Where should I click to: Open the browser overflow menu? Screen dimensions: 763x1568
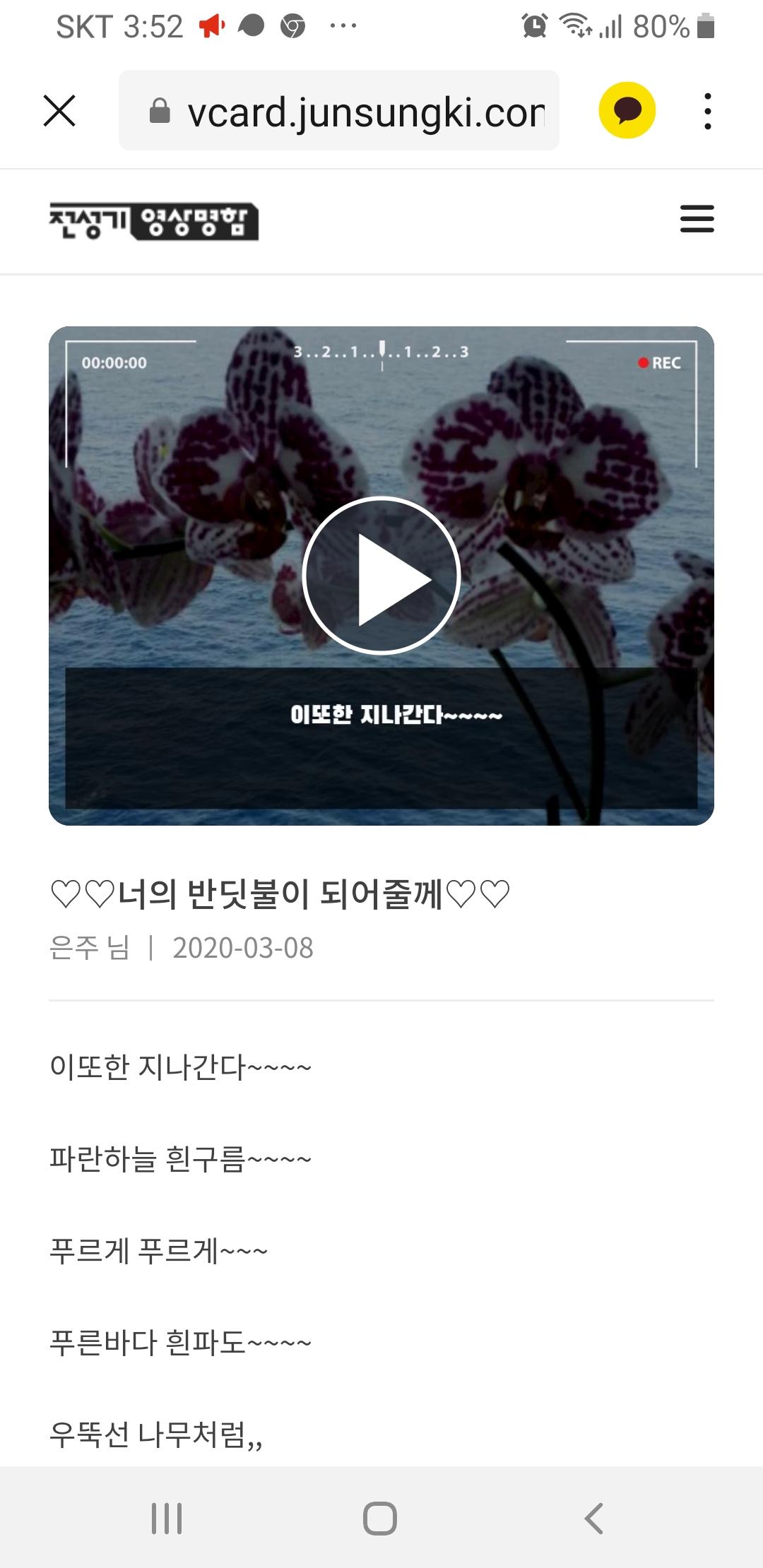coord(707,111)
